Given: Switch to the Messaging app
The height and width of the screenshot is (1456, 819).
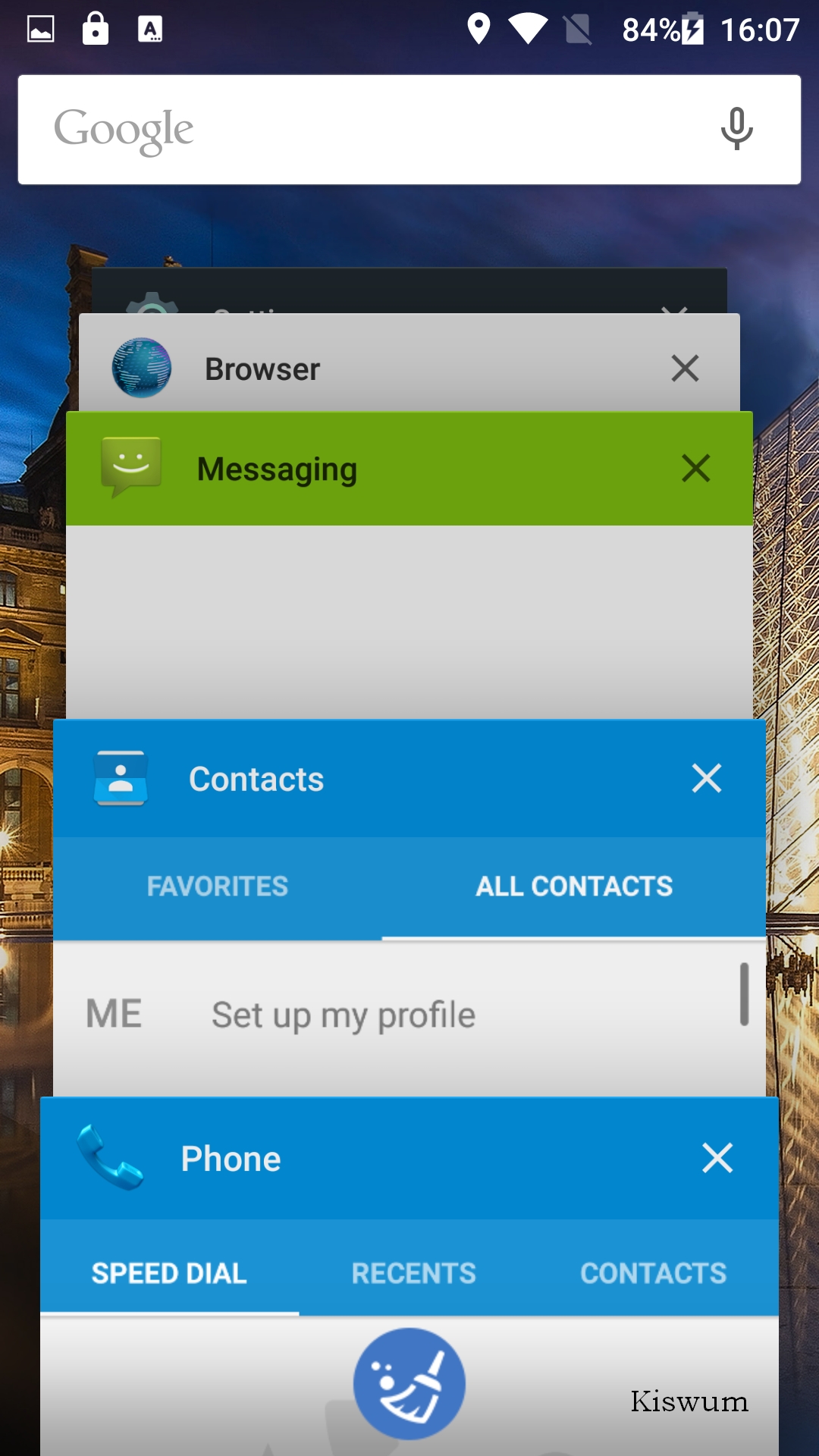Looking at the screenshot, I should (x=409, y=565).
